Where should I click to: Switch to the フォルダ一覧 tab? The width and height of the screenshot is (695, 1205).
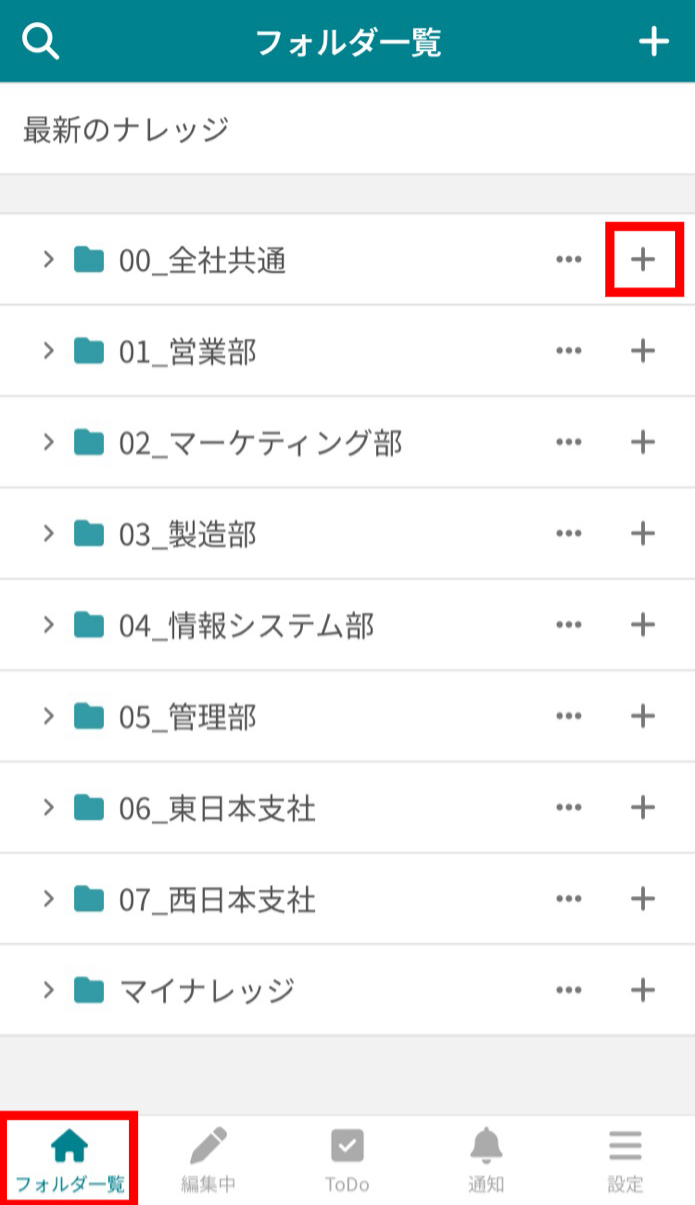pos(69,1162)
